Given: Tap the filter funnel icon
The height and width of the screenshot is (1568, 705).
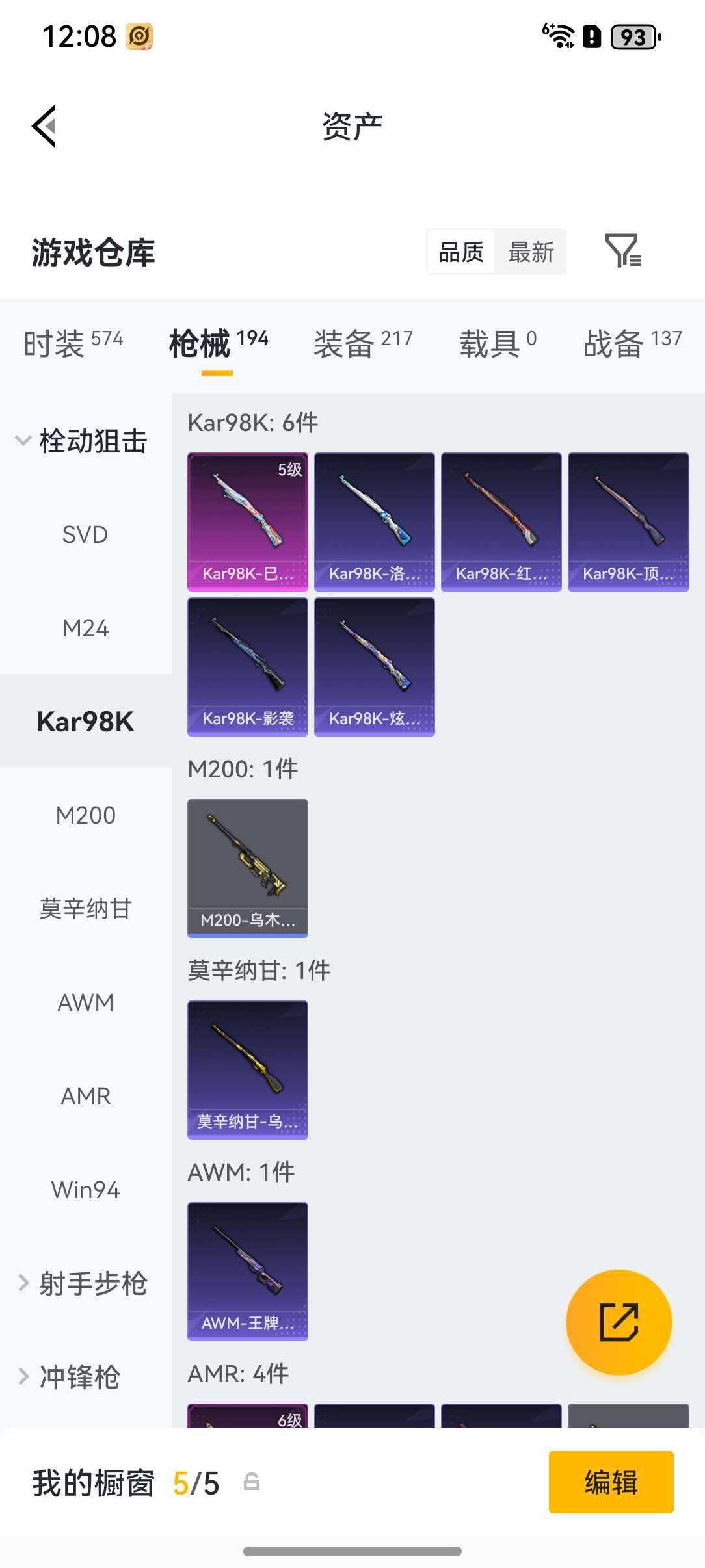Looking at the screenshot, I should pyautogui.click(x=622, y=252).
